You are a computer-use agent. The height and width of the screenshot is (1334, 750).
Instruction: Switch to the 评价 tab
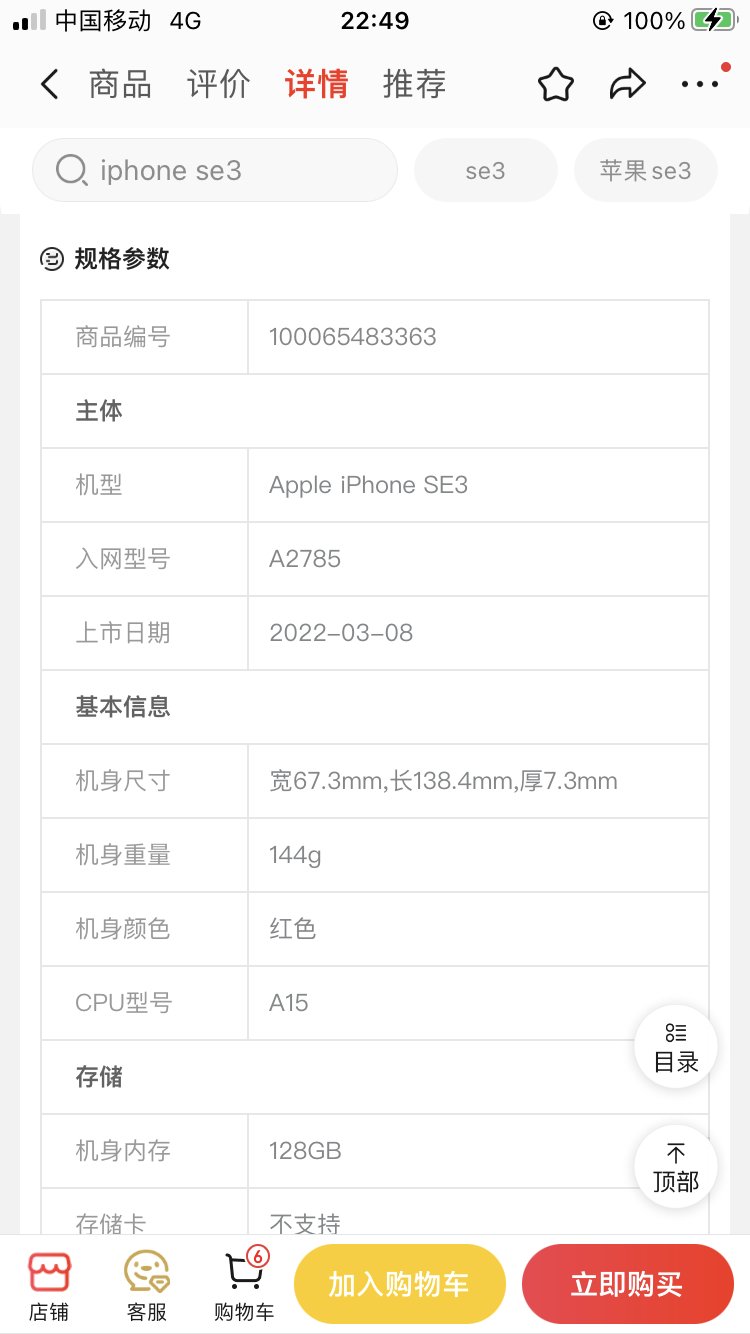[x=218, y=84]
